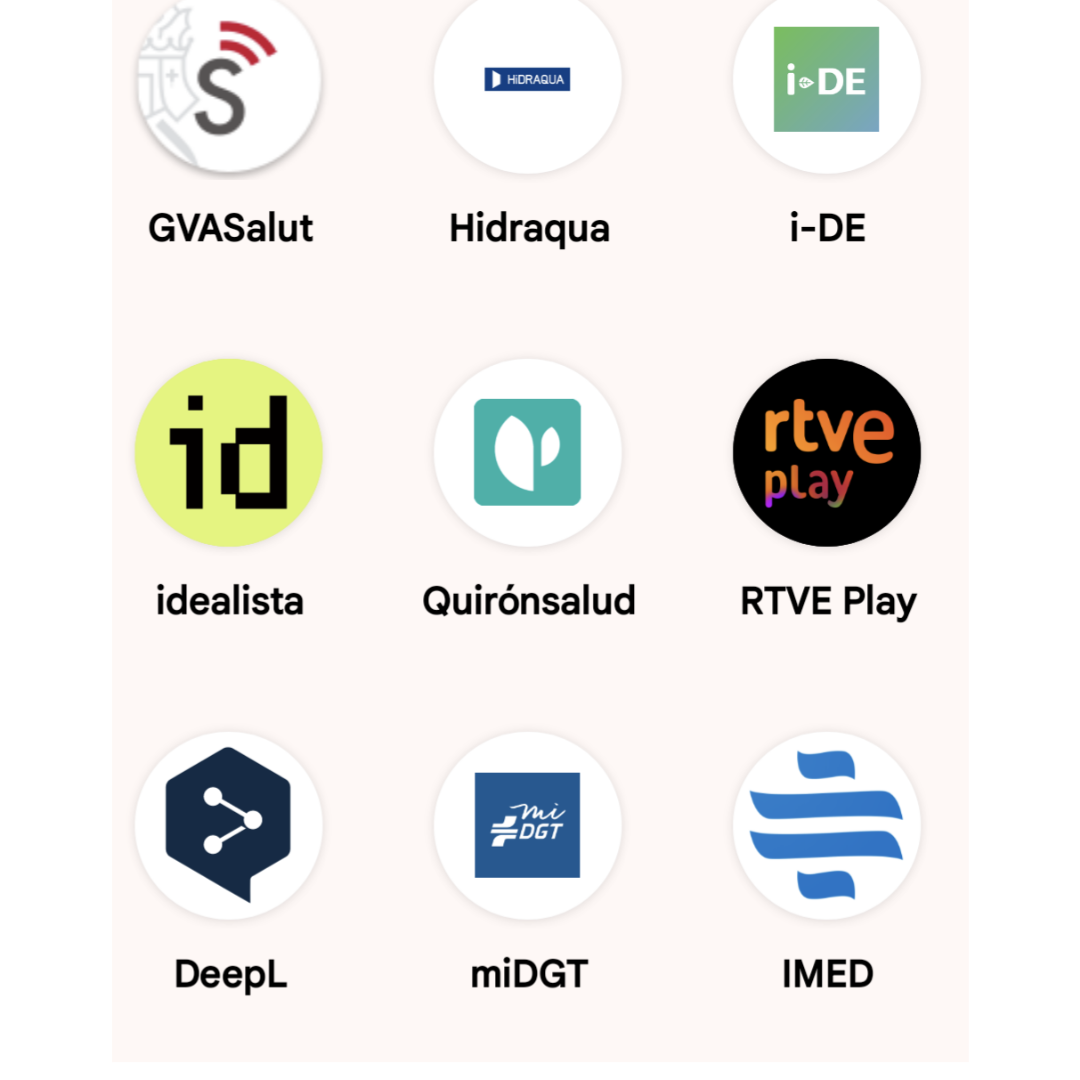
Task: Launch the miDGT app
Action: point(528,826)
